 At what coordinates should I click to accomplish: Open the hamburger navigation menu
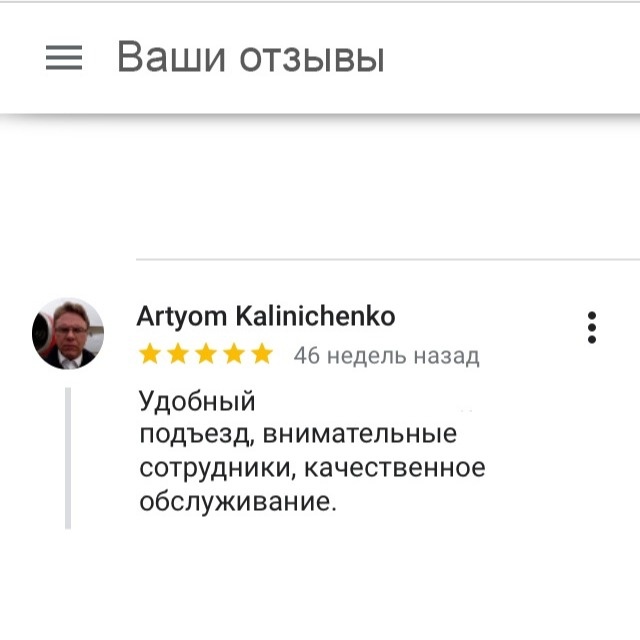click(64, 58)
